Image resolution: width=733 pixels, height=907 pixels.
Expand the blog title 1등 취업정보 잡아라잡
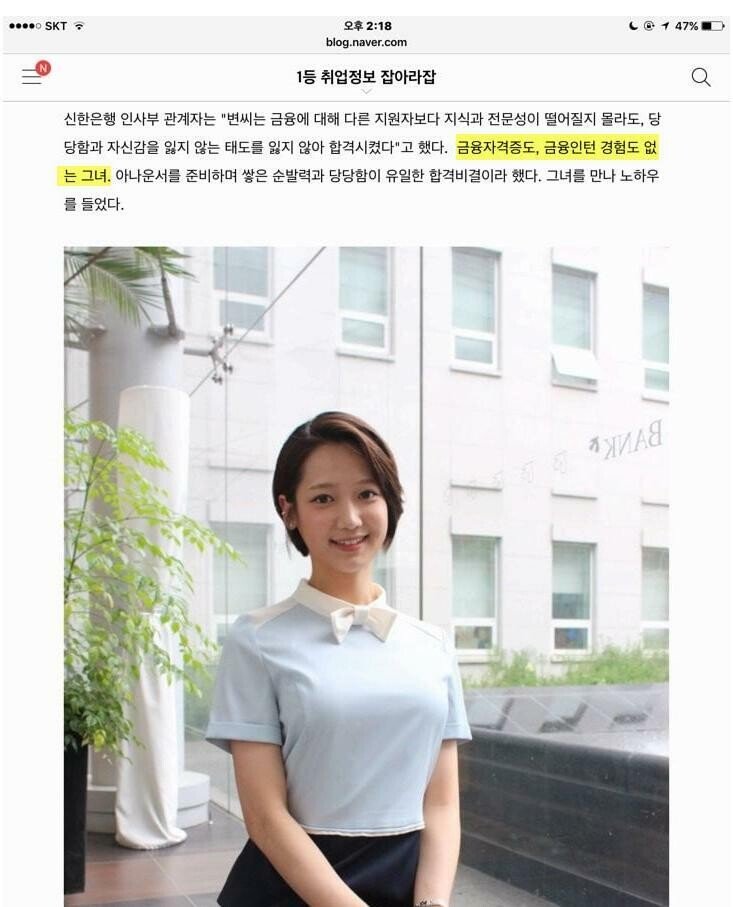tap(366, 78)
